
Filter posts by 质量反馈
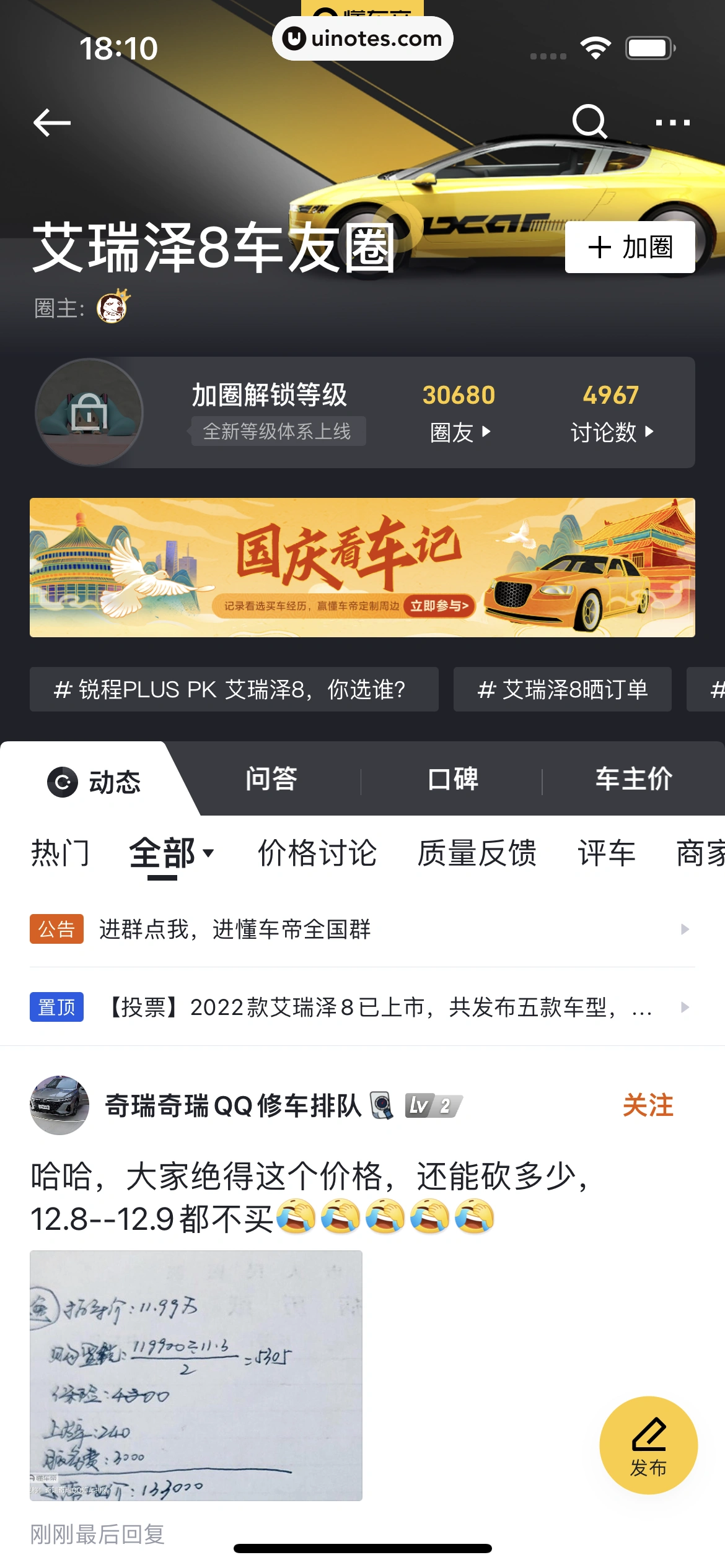[x=477, y=853]
